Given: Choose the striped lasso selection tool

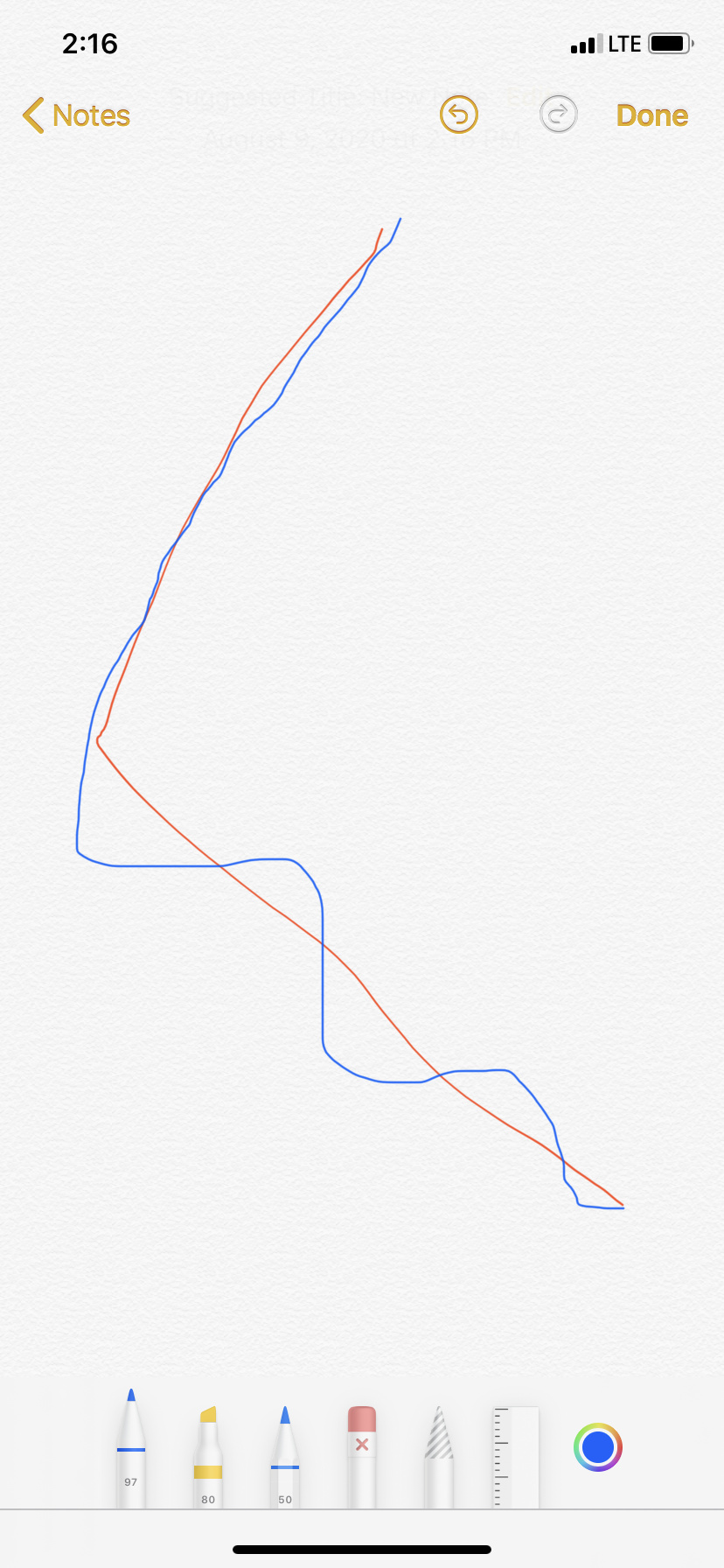Looking at the screenshot, I should (x=439, y=1455).
